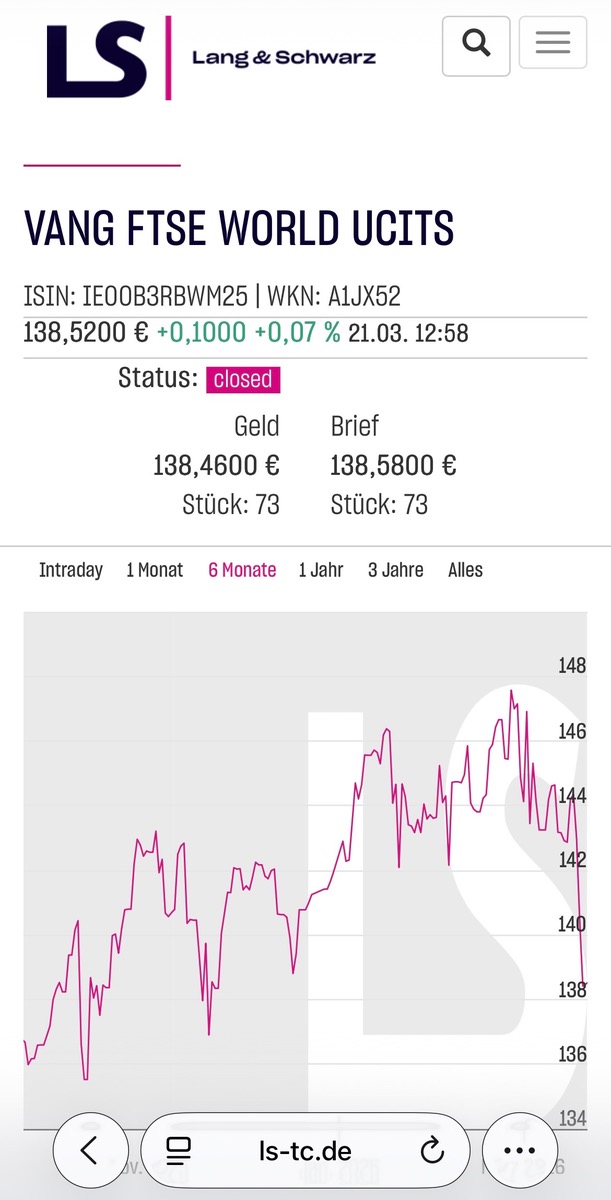The width and height of the screenshot is (611, 1200).
Task: Select the 1 Monat chart range
Action: pyautogui.click(x=155, y=570)
